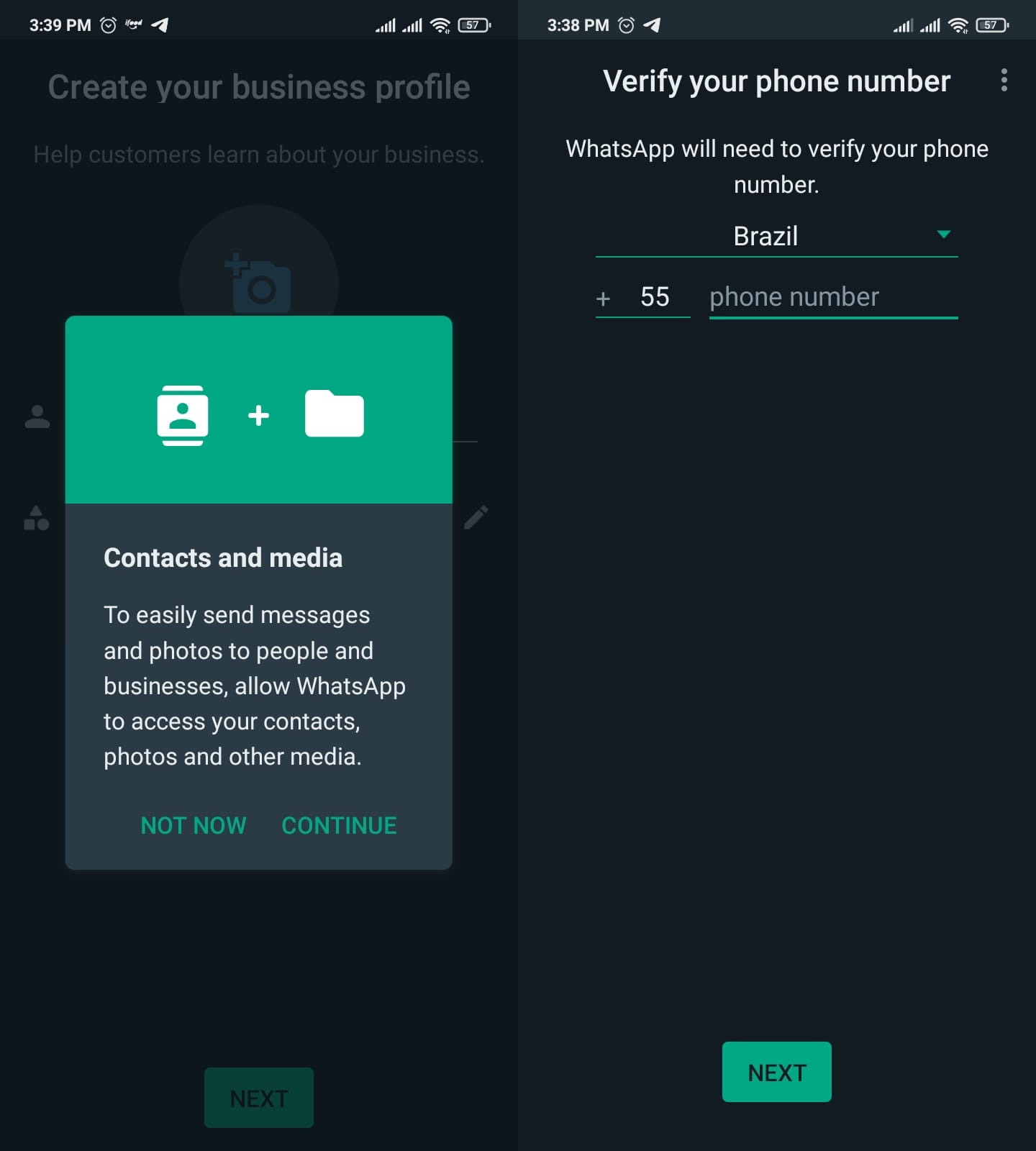Expand the Brazil country dropdown

pyautogui.click(x=776, y=236)
